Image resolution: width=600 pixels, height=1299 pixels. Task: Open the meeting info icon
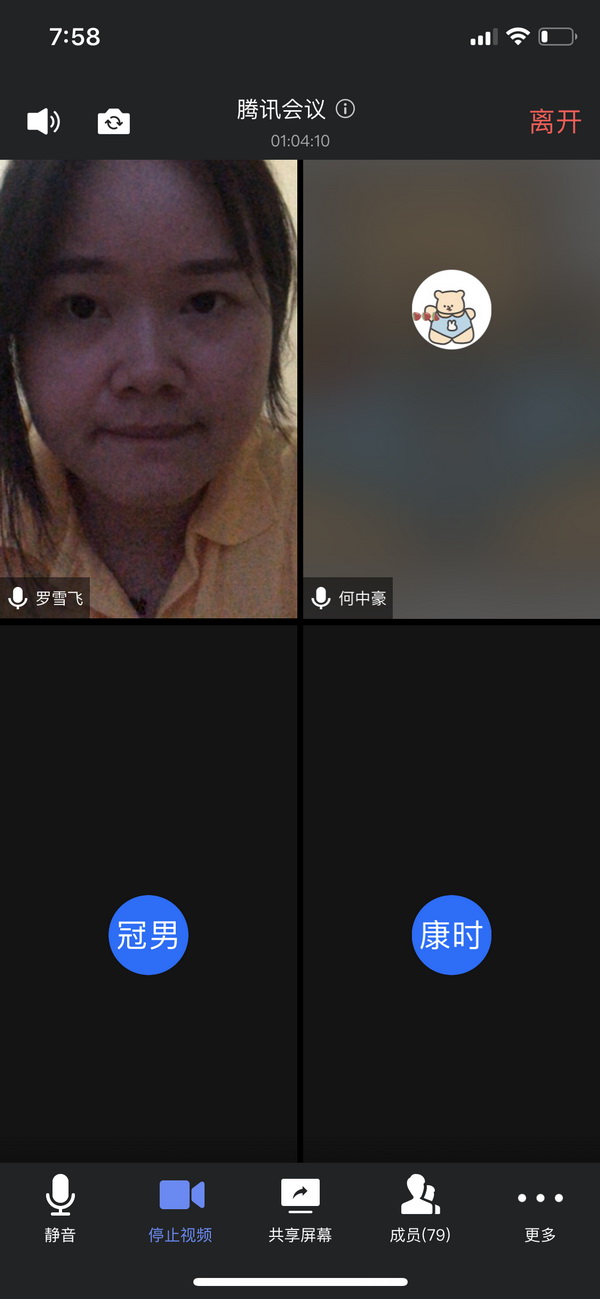click(345, 109)
